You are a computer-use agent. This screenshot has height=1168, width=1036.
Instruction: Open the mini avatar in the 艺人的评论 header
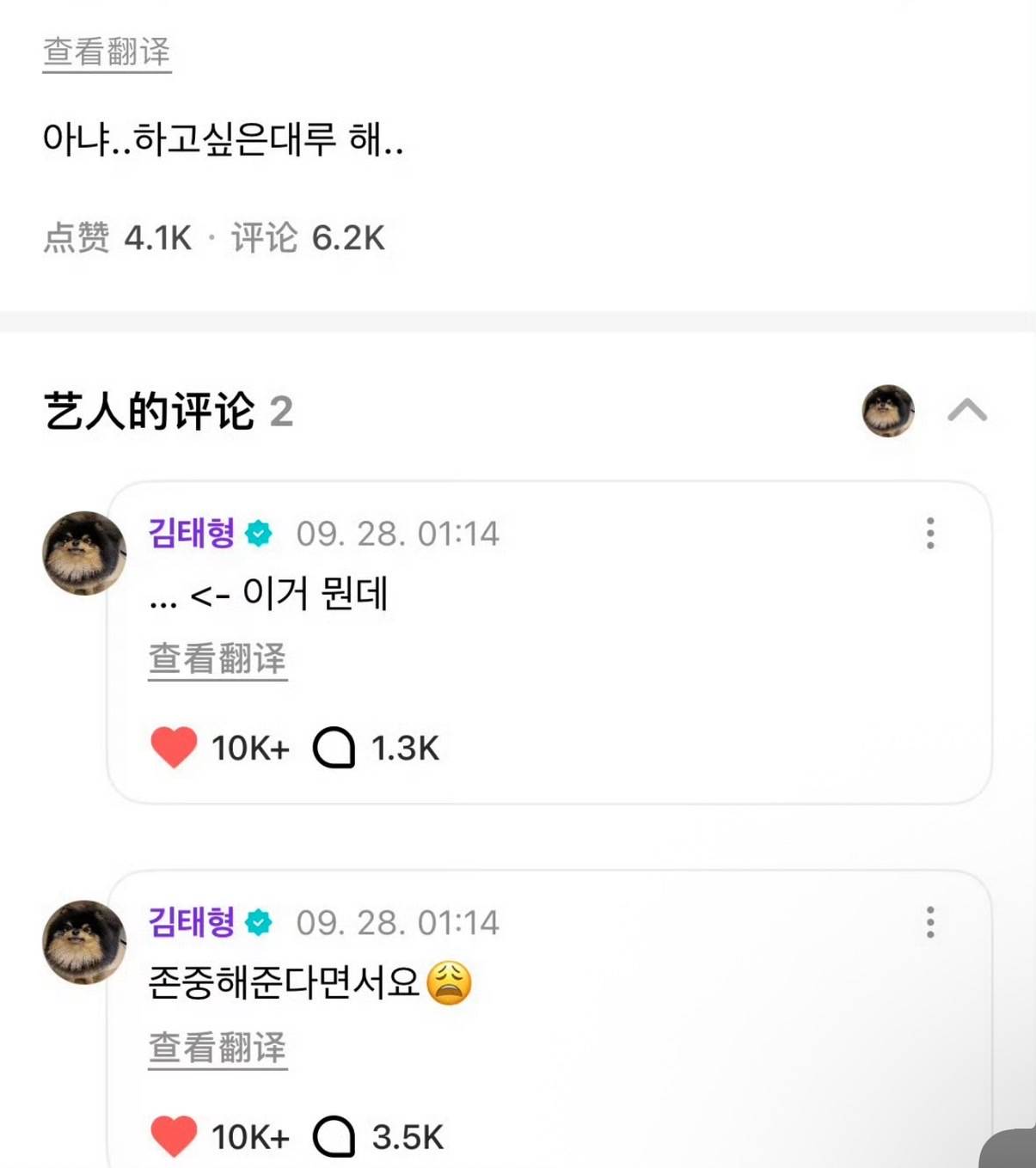tap(887, 412)
